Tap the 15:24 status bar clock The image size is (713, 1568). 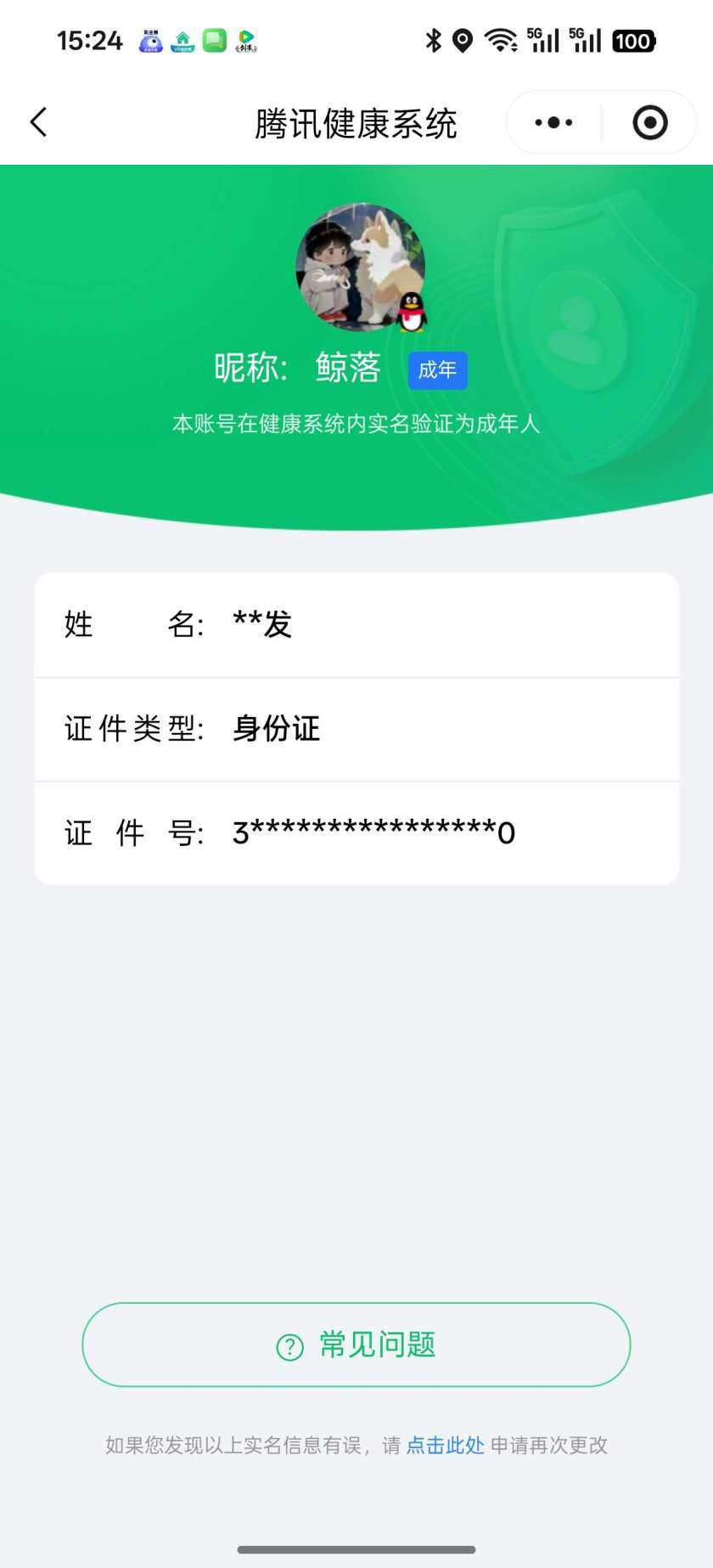click(88, 40)
